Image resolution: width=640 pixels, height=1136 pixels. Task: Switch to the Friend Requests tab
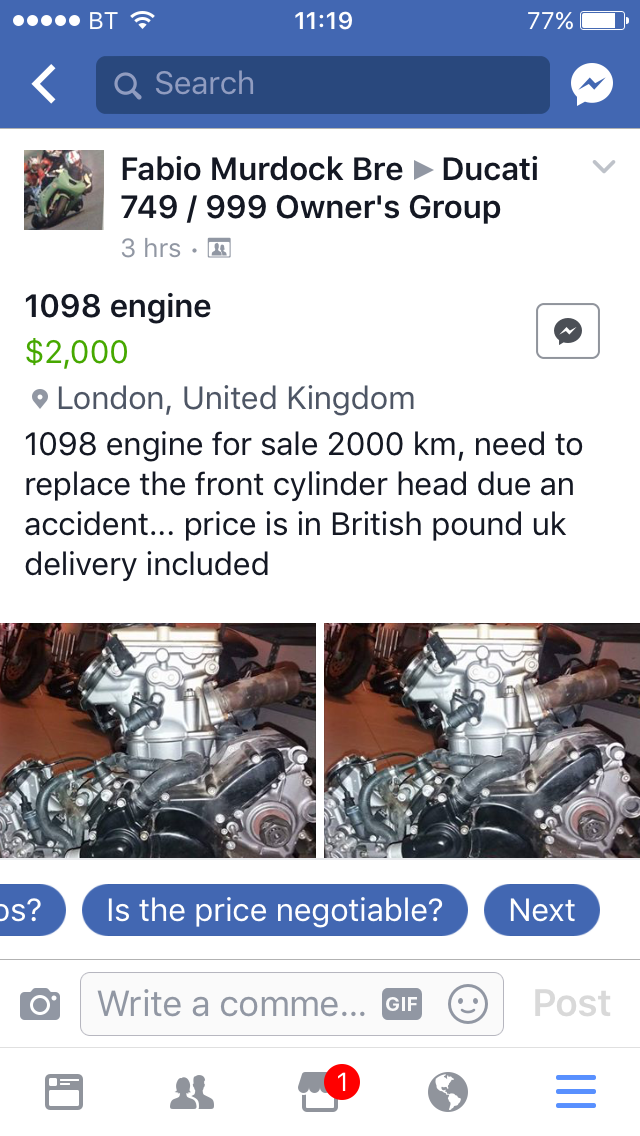point(192,1092)
